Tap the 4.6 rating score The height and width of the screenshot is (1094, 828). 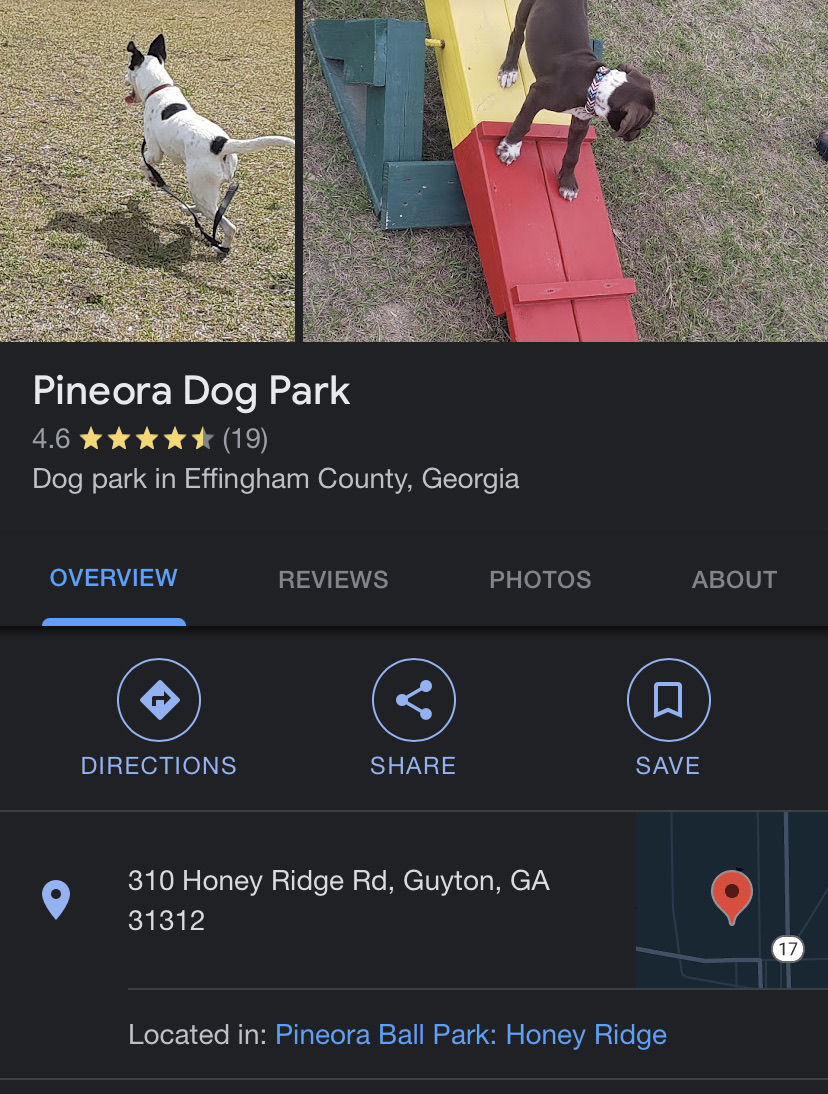50,438
